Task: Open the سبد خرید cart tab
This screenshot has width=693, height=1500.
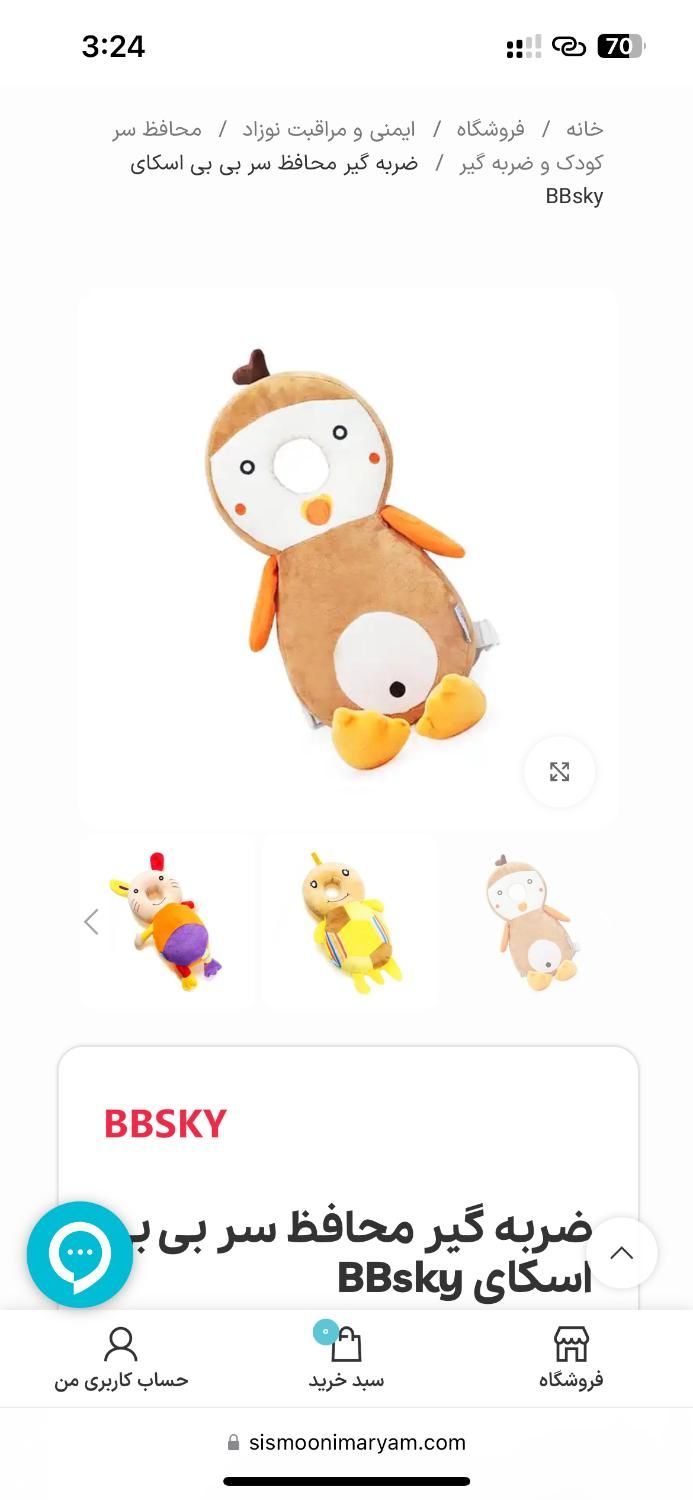Action: [x=346, y=1358]
